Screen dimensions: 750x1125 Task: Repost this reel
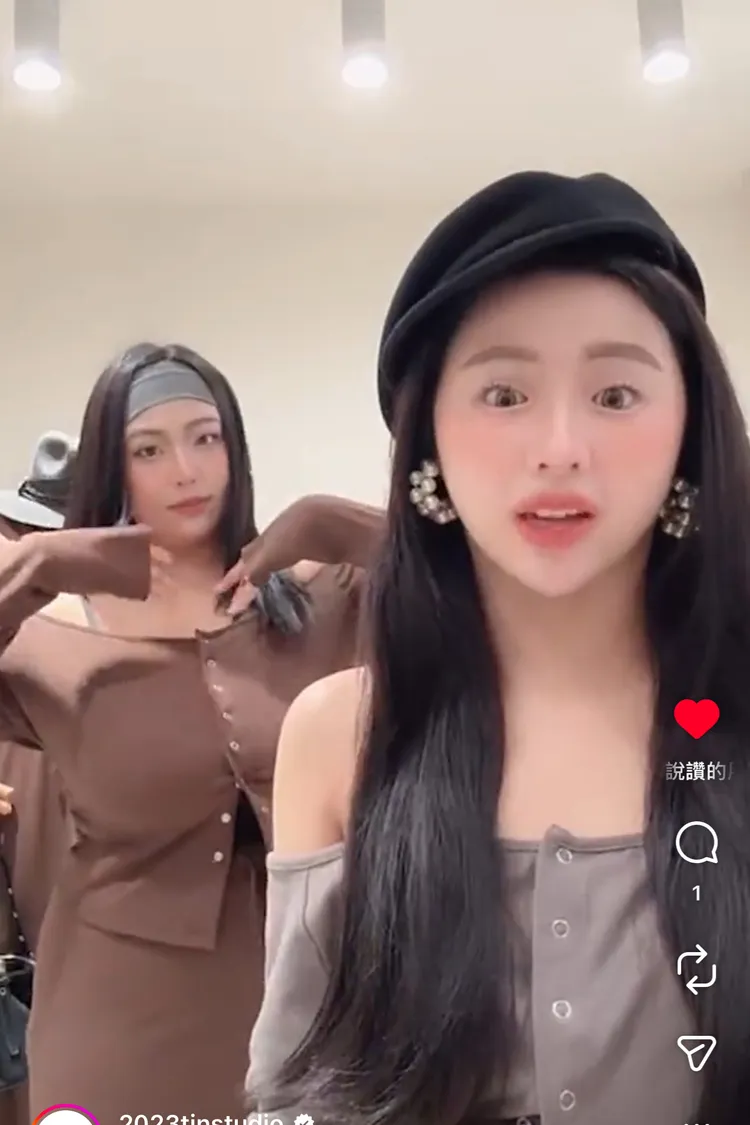[x=697, y=969]
